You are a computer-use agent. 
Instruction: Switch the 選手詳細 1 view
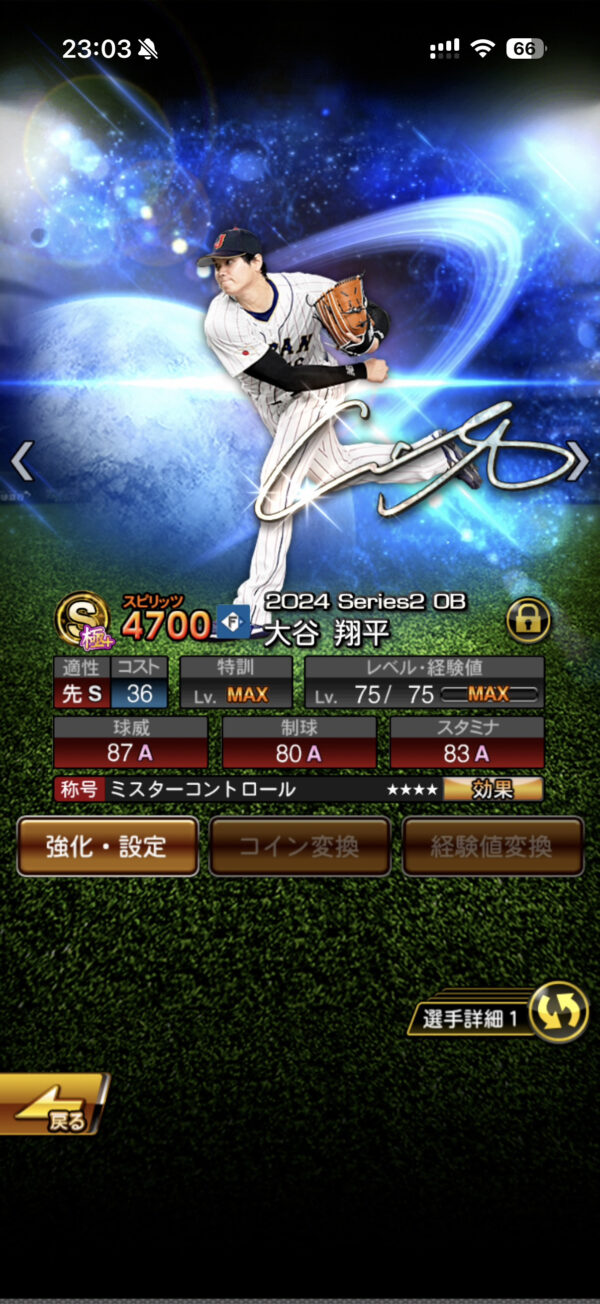click(557, 1011)
